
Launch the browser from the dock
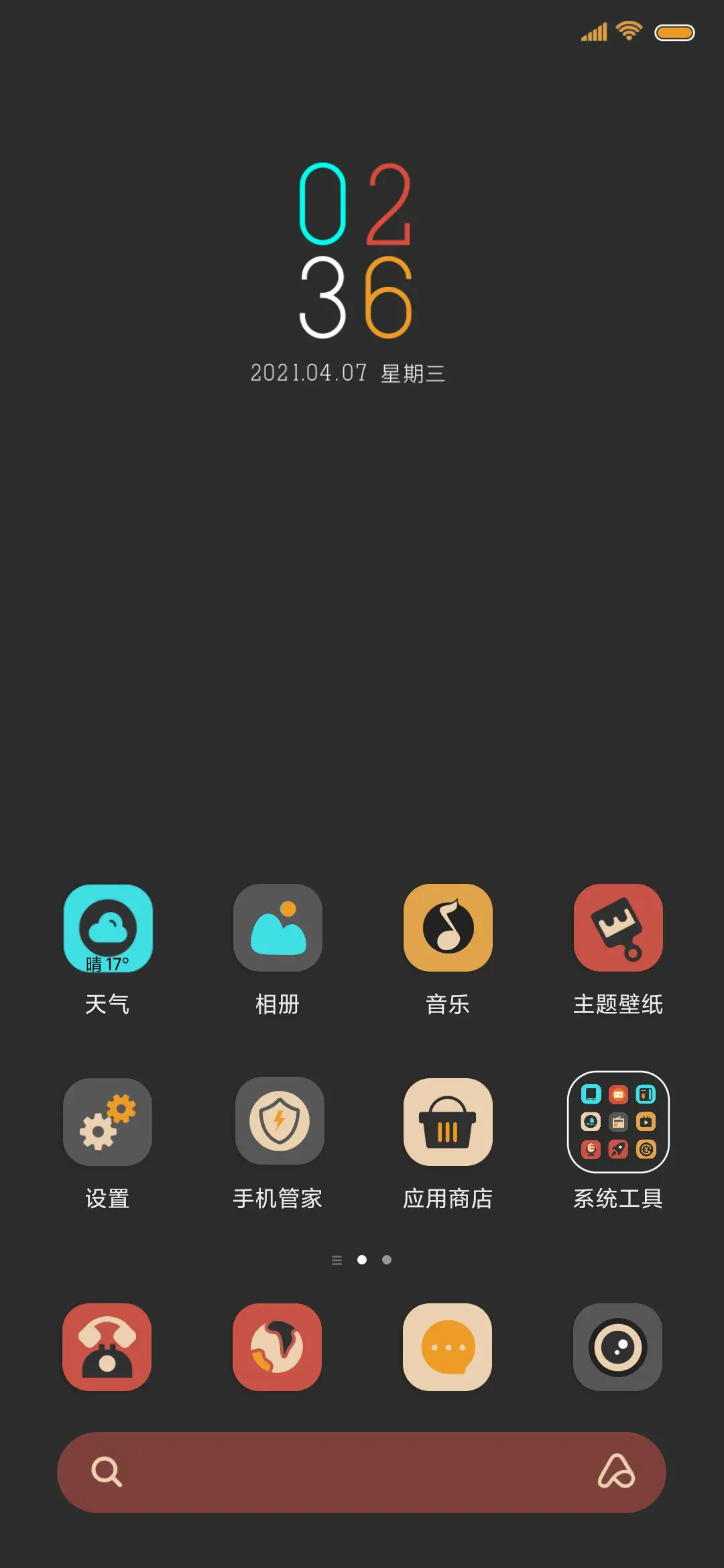pyautogui.click(x=278, y=1347)
